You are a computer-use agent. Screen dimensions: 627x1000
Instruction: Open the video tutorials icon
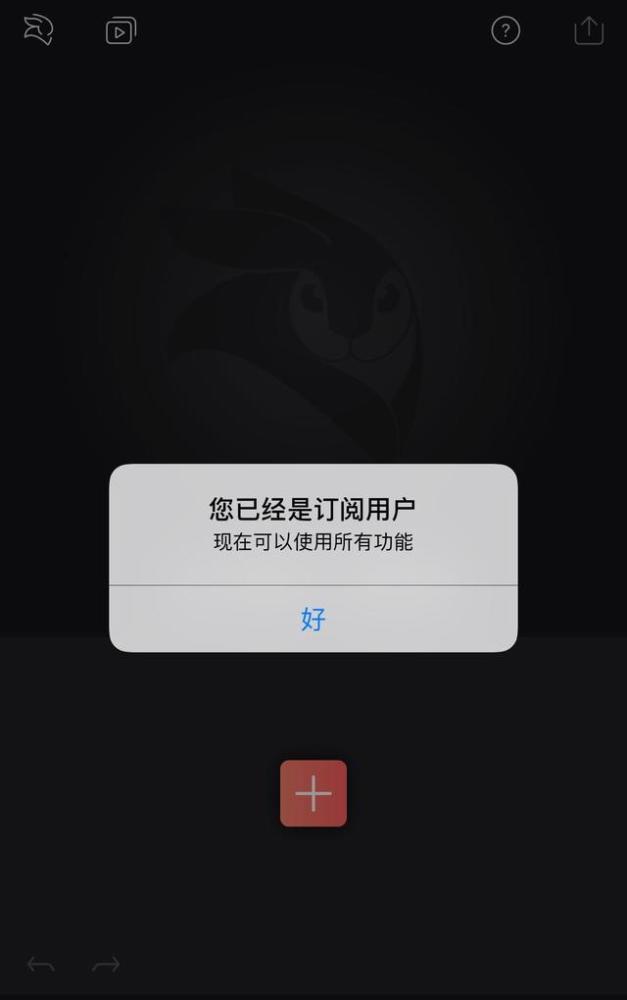pyautogui.click(x=121, y=31)
